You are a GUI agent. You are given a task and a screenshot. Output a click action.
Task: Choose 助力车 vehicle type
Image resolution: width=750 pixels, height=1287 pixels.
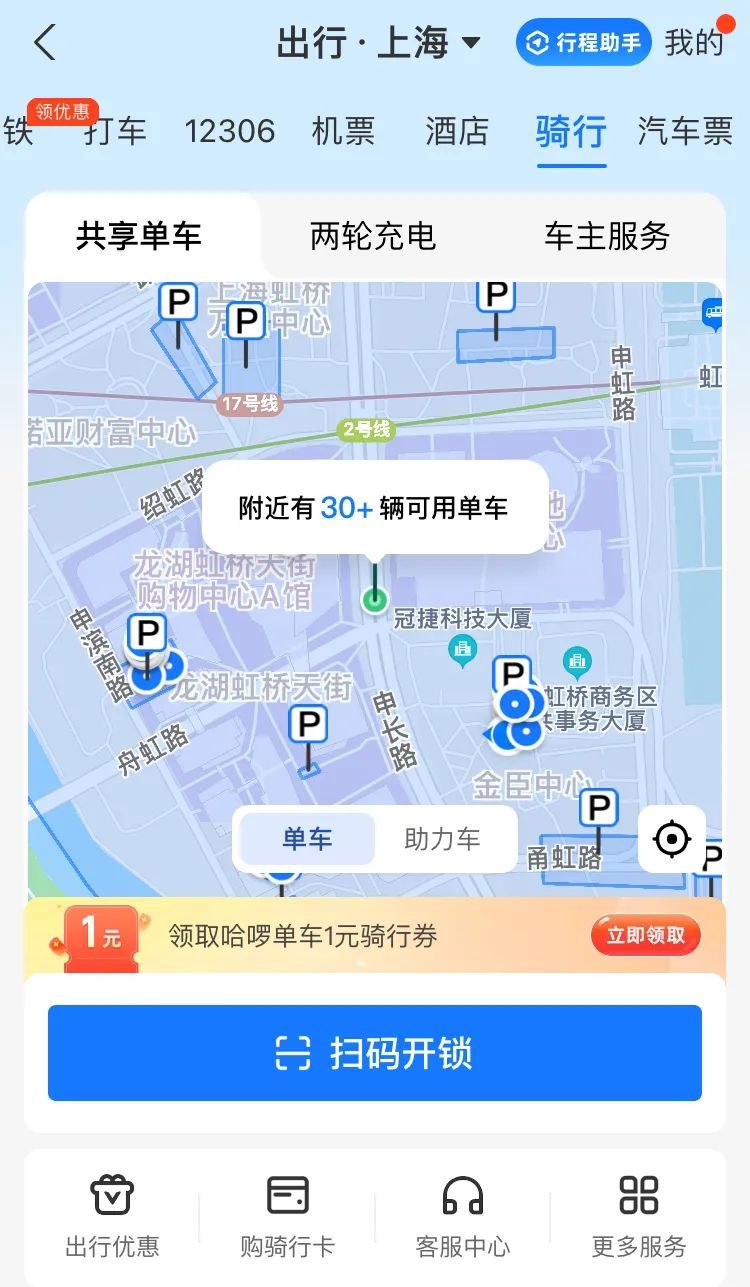coord(442,839)
